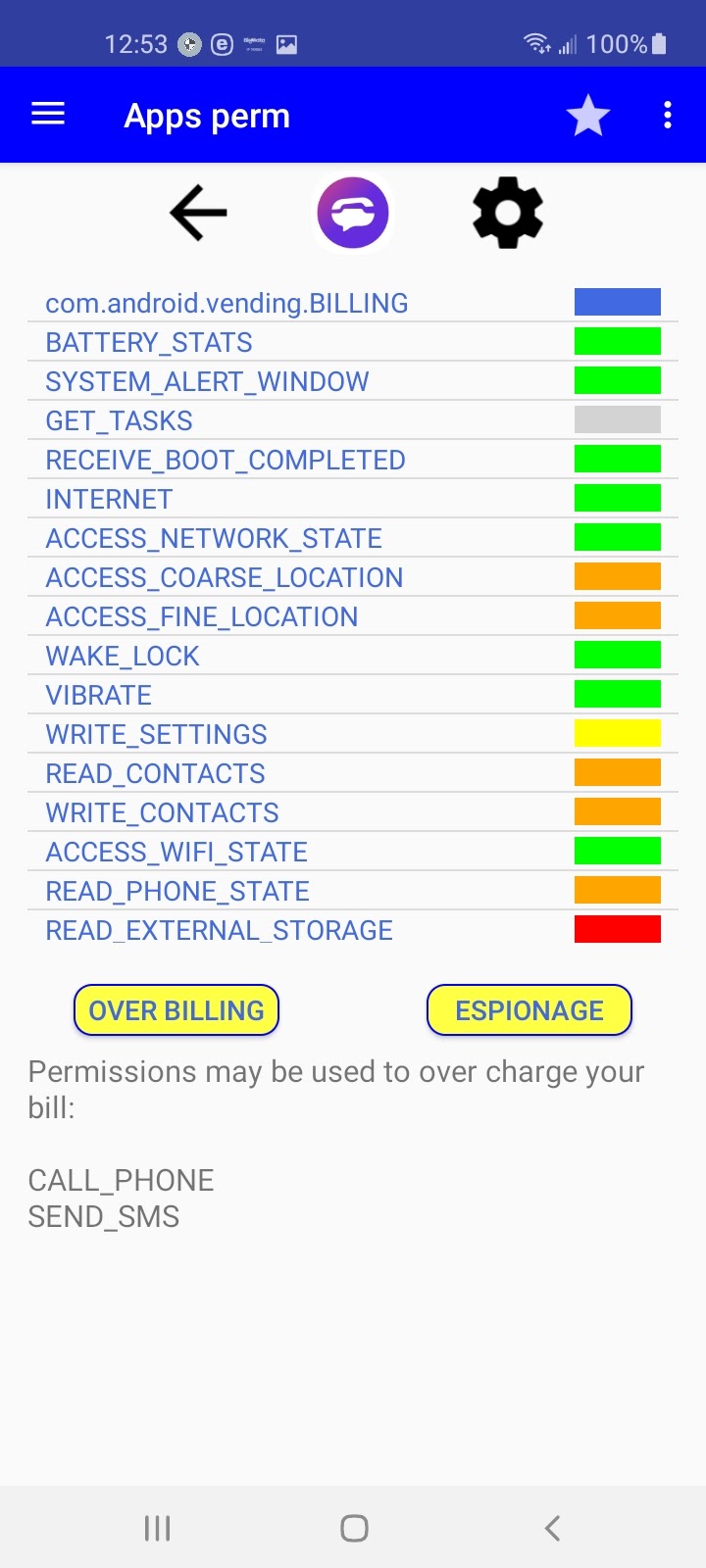Select the SYSTEM_ALERT_WINDOW permission
The height and width of the screenshot is (1568, 706).
207,381
